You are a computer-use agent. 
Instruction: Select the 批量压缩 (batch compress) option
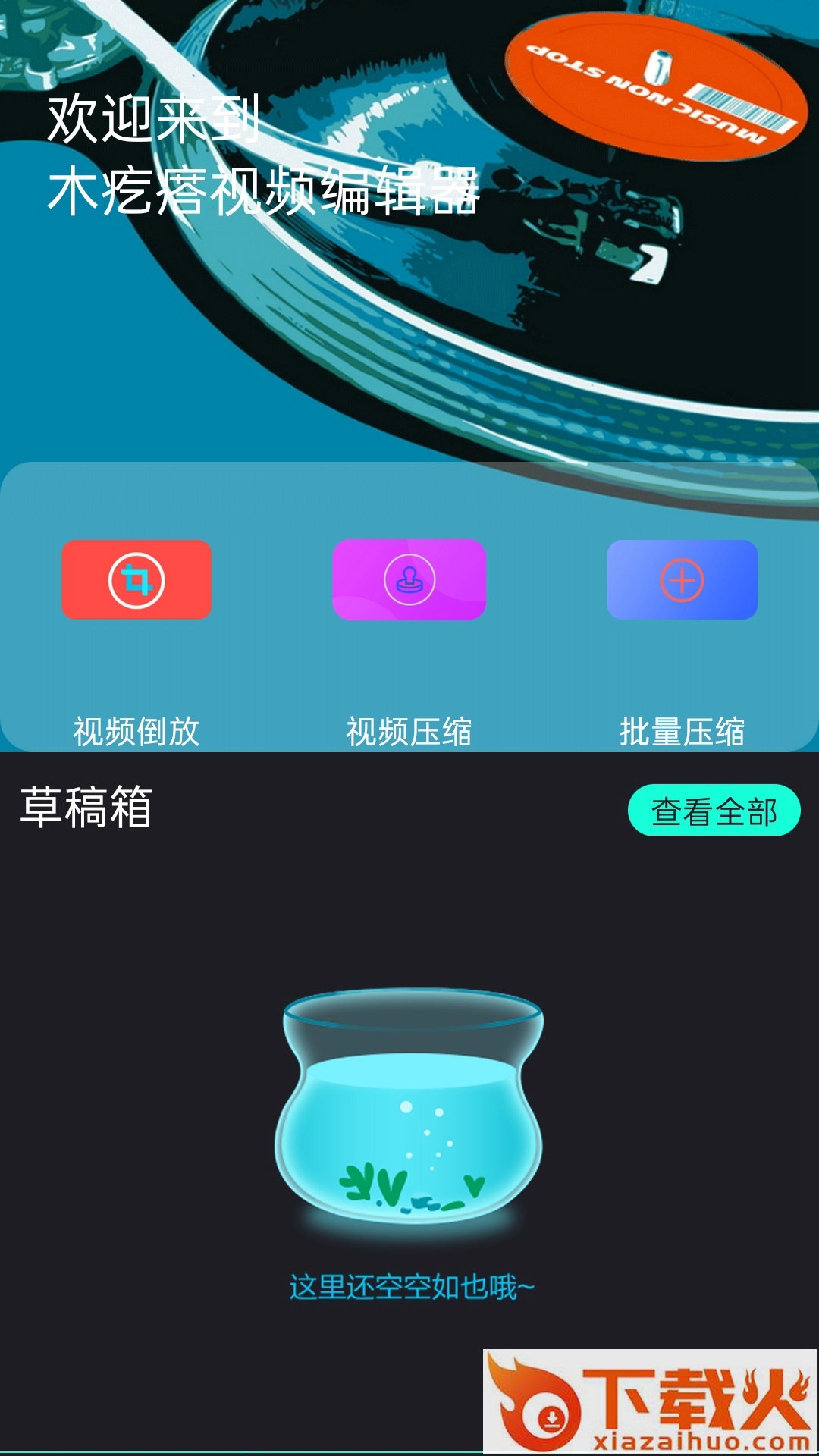[x=682, y=580]
